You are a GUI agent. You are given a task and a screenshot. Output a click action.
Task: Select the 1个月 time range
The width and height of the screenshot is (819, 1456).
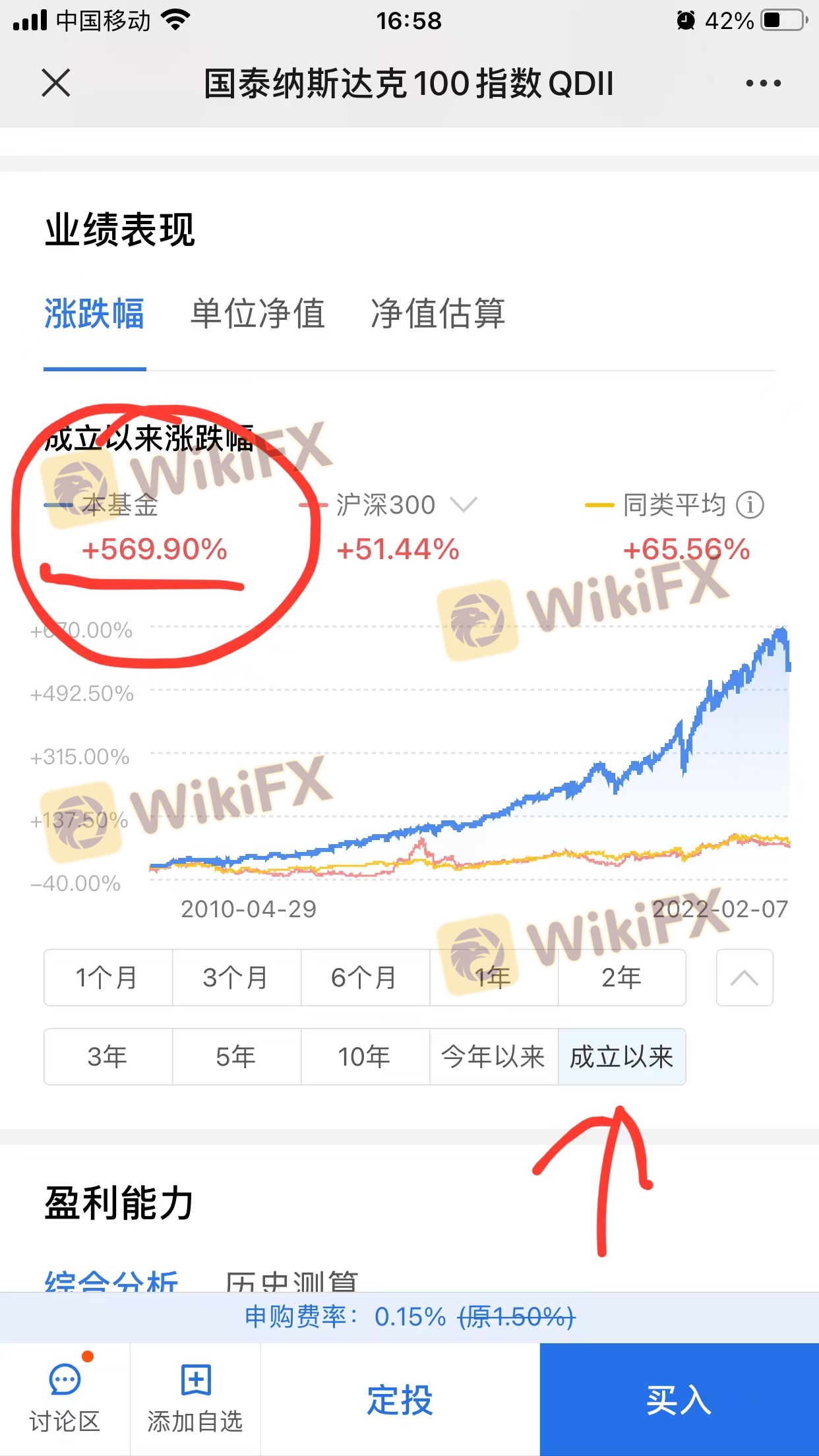[x=107, y=978]
